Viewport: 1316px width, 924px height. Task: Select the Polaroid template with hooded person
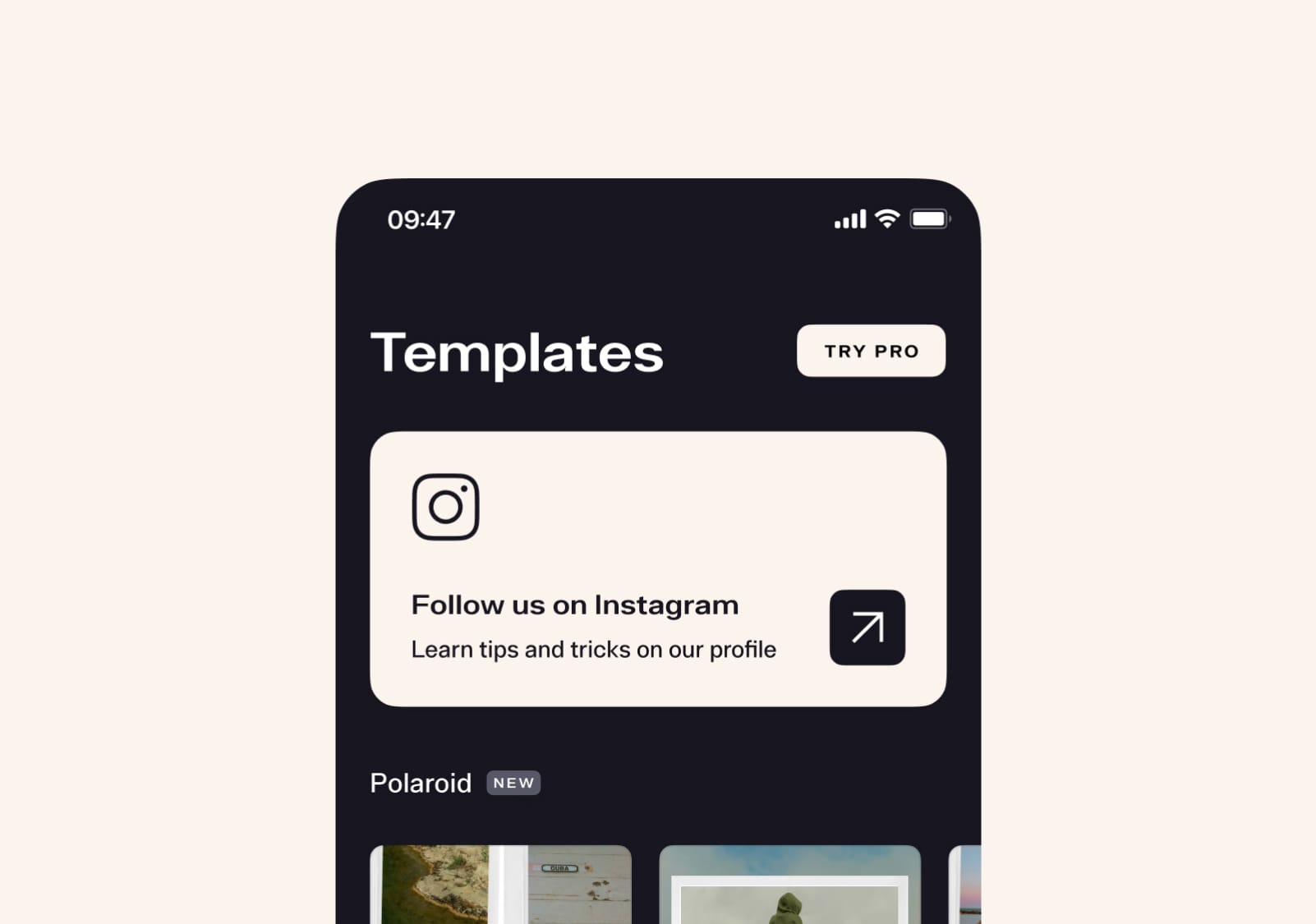[x=789, y=887]
